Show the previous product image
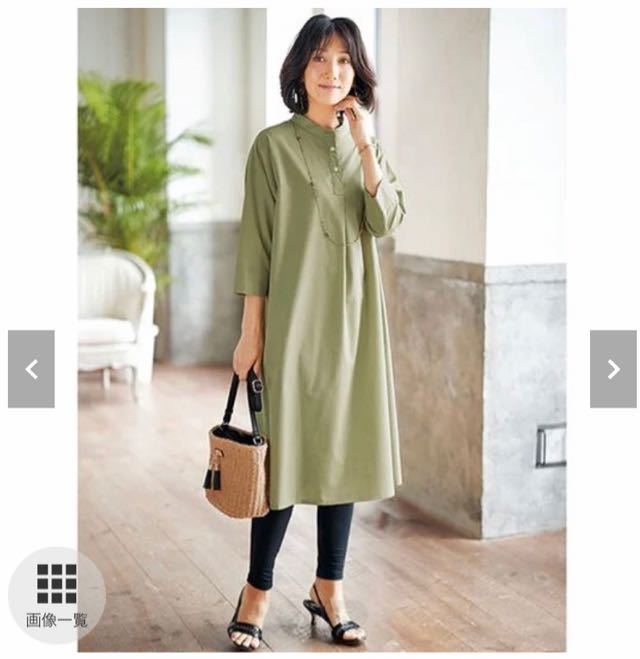 click(31, 369)
